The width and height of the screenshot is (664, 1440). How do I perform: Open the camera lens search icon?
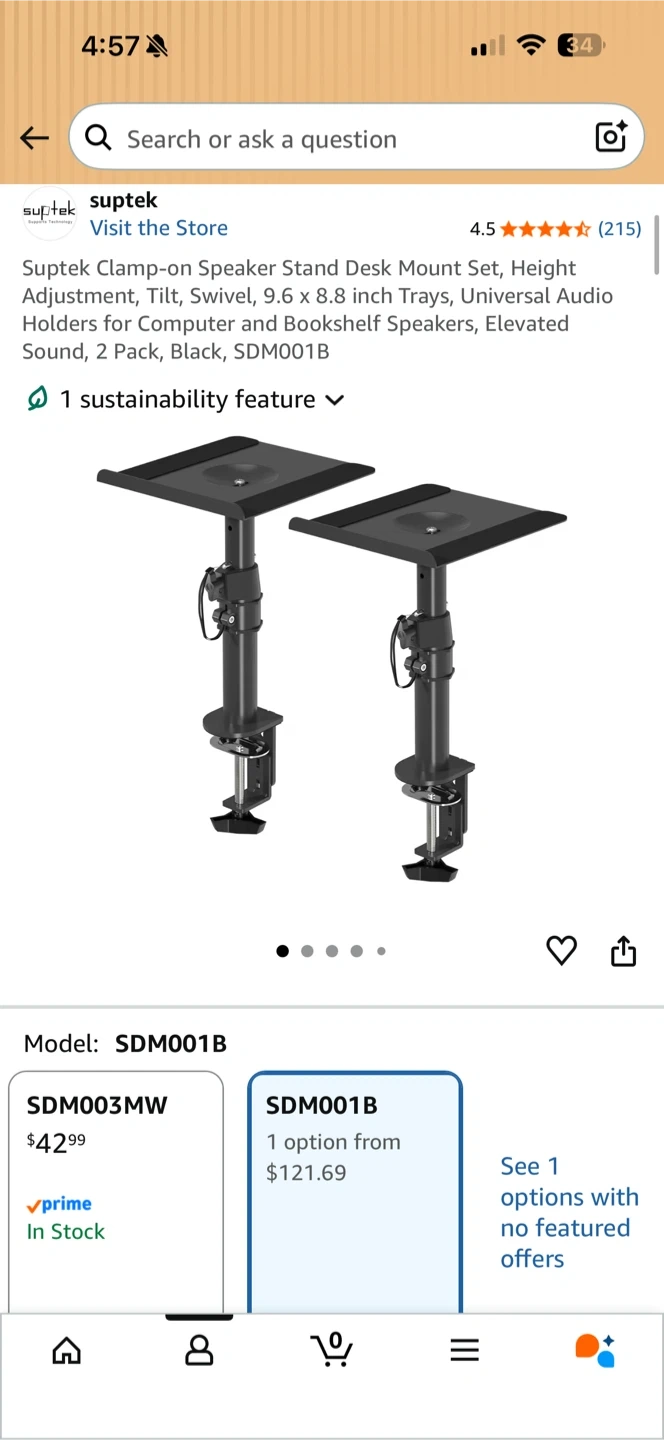[610, 137]
